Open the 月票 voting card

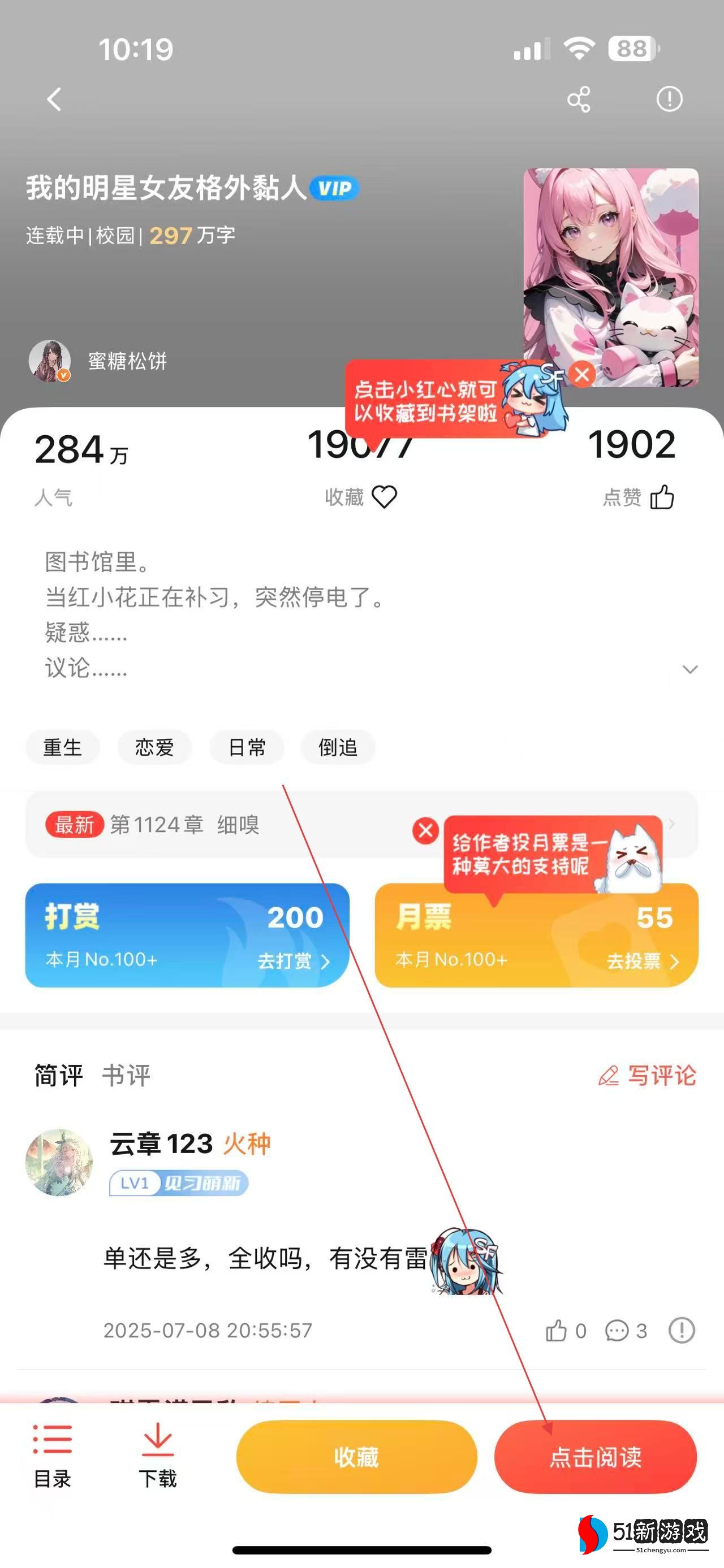[x=536, y=943]
